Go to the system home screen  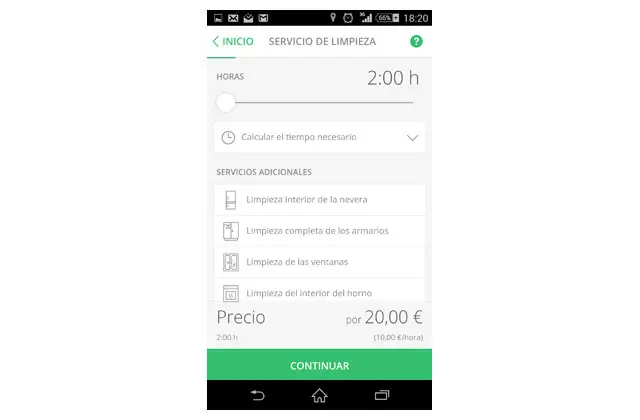pos(319,395)
